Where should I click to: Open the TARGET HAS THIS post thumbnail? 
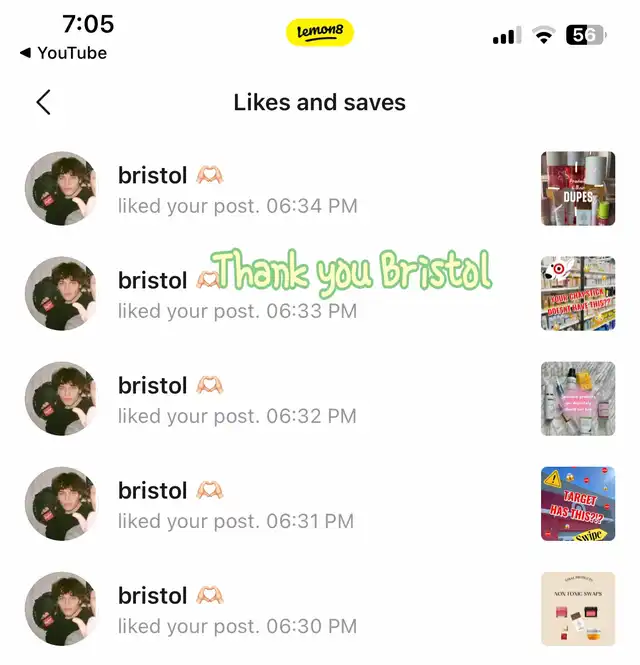tap(577, 504)
